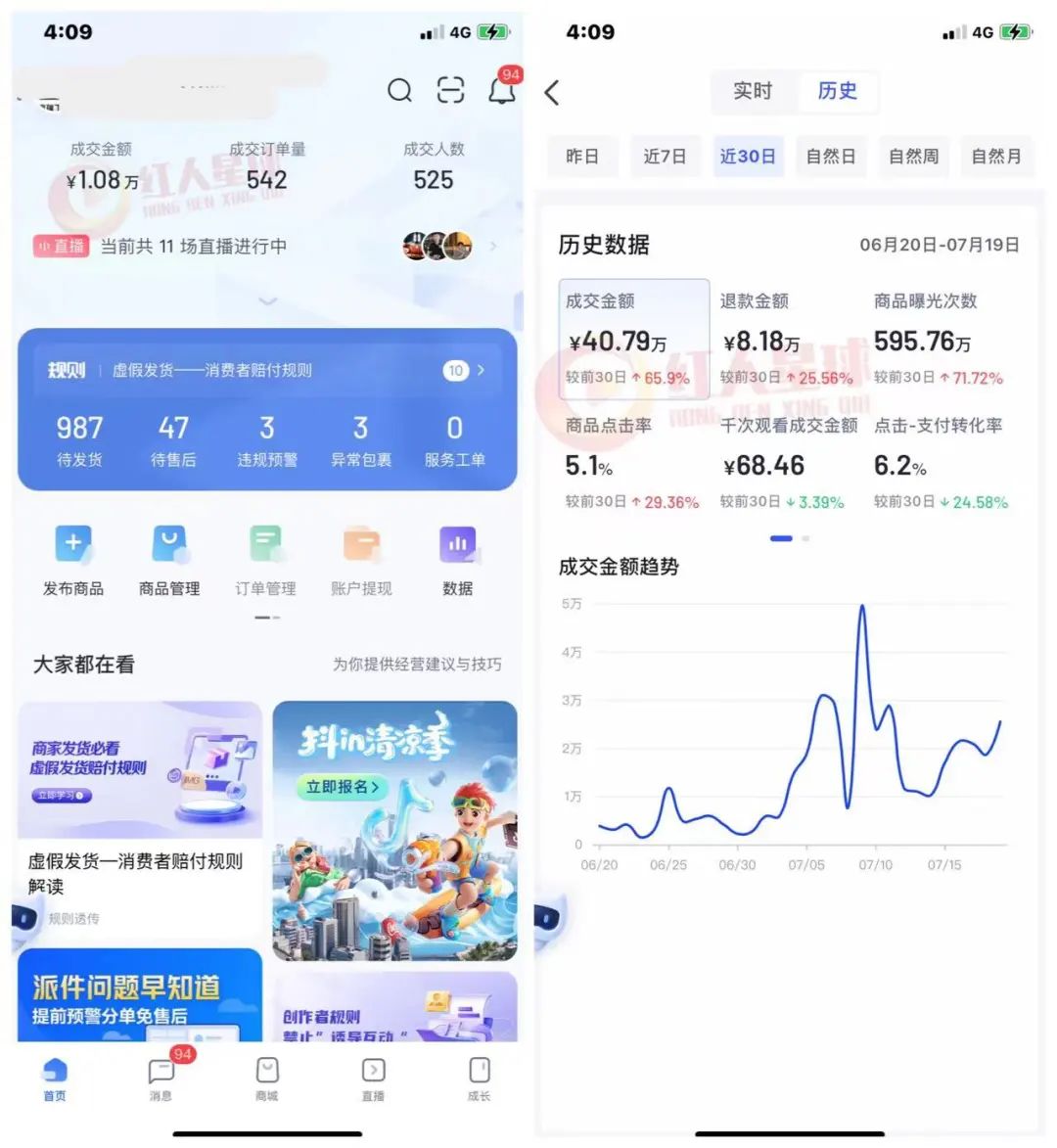Image resolution: width=1057 pixels, height=1148 pixels.
Task: Open the ongoing live streams row
Action: [264, 246]
